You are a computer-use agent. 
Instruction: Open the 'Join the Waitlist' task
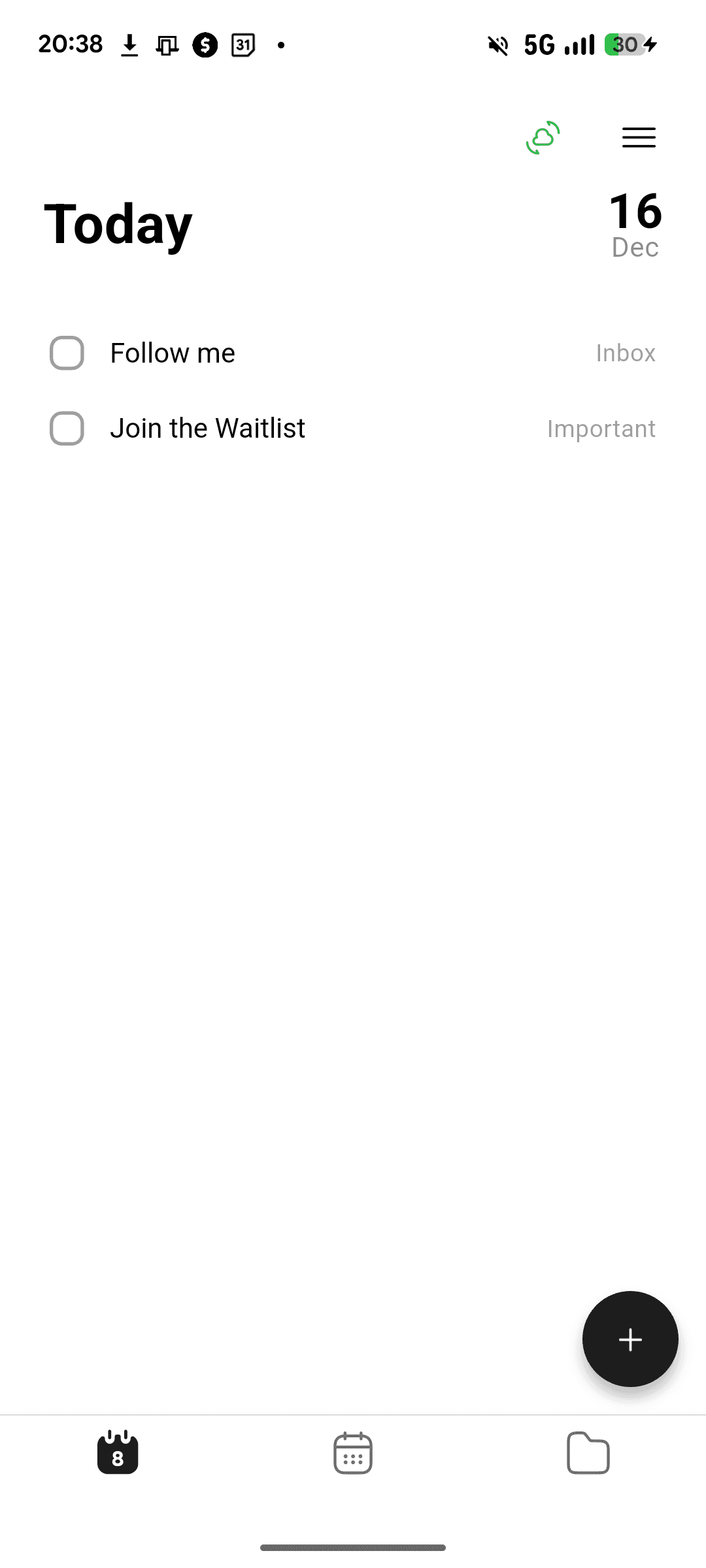click(207, 428)
